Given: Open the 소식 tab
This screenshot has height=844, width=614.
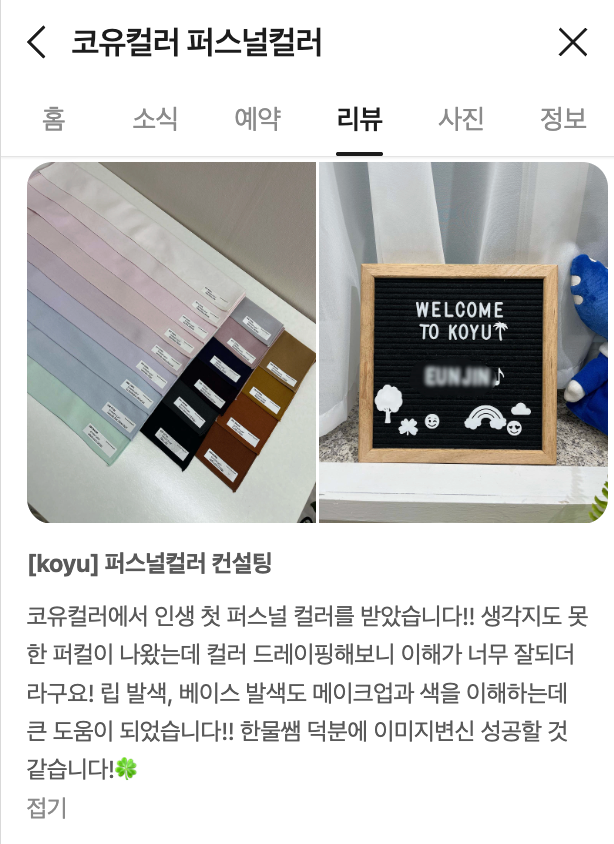Looking at the screenshot, I should click(x=155, y=119).
